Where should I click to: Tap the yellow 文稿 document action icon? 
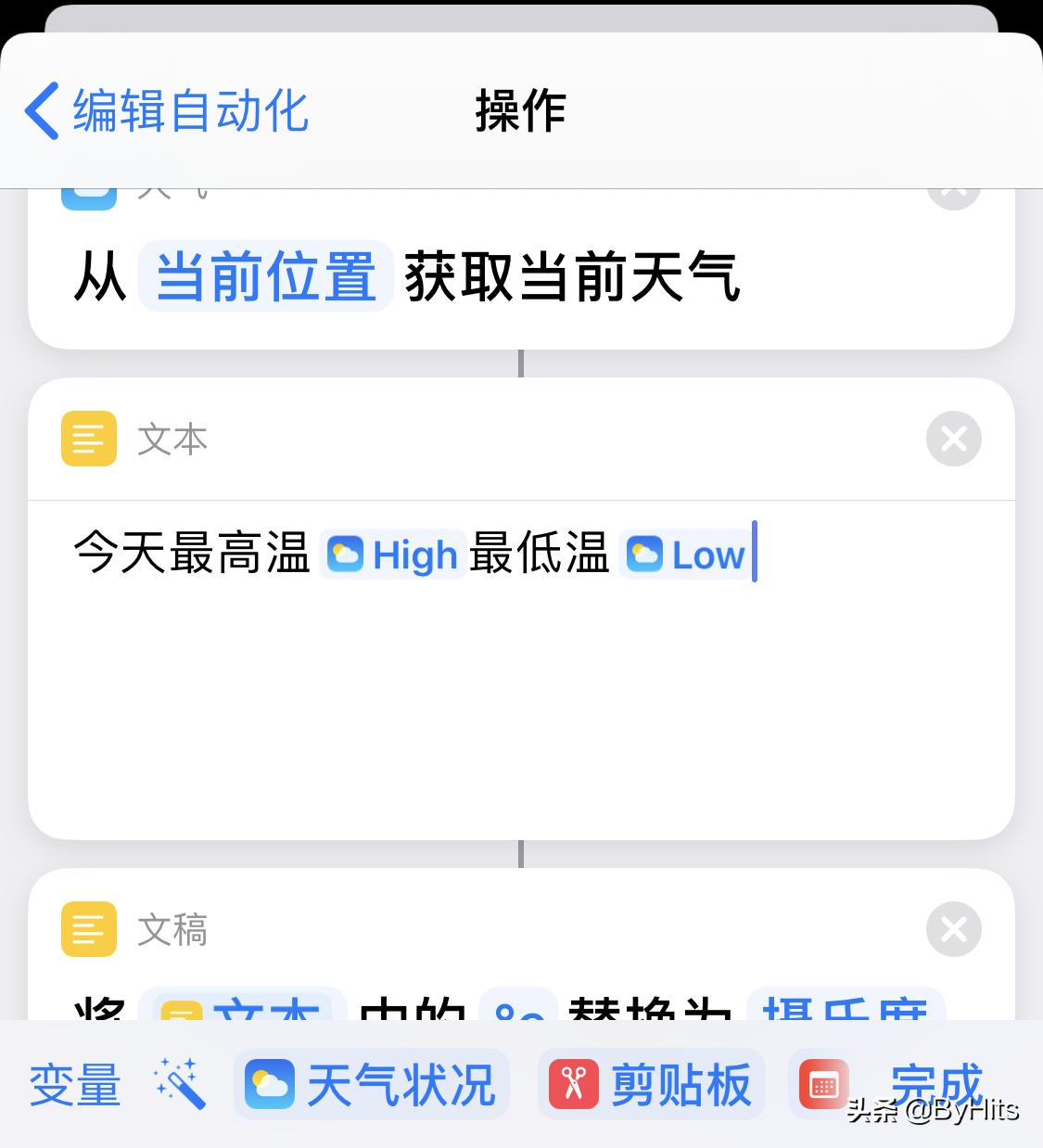click(88, 928)
